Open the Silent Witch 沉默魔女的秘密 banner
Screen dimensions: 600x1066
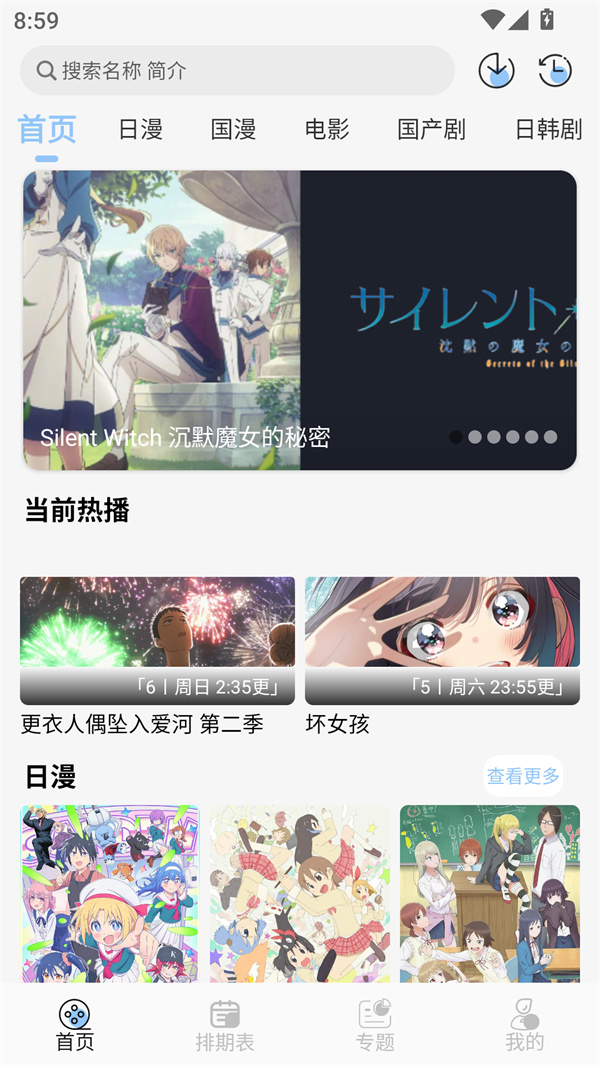pyautogui.click(x=300, y=320)
